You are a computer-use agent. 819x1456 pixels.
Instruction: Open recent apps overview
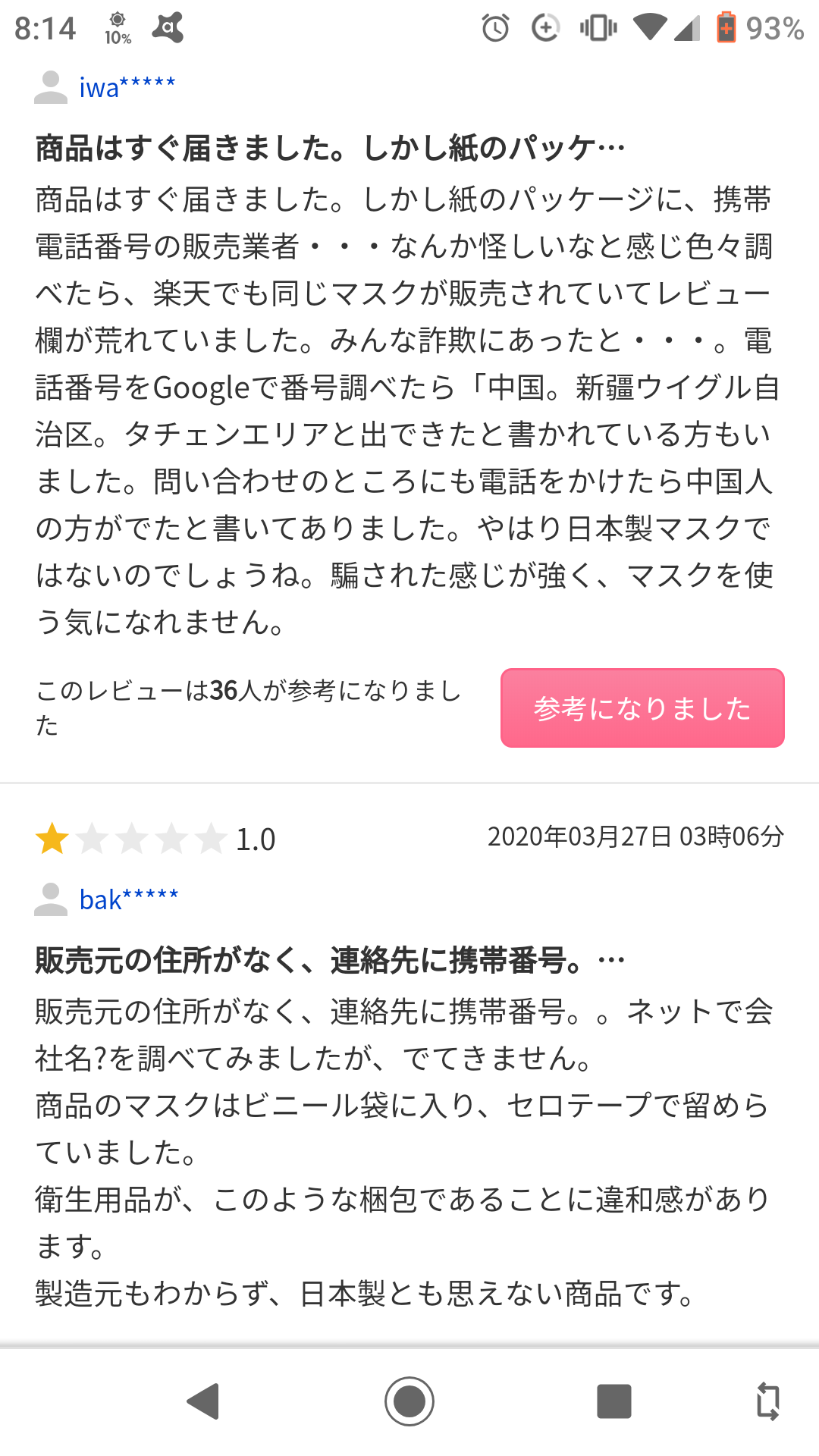coord(614,1401)
